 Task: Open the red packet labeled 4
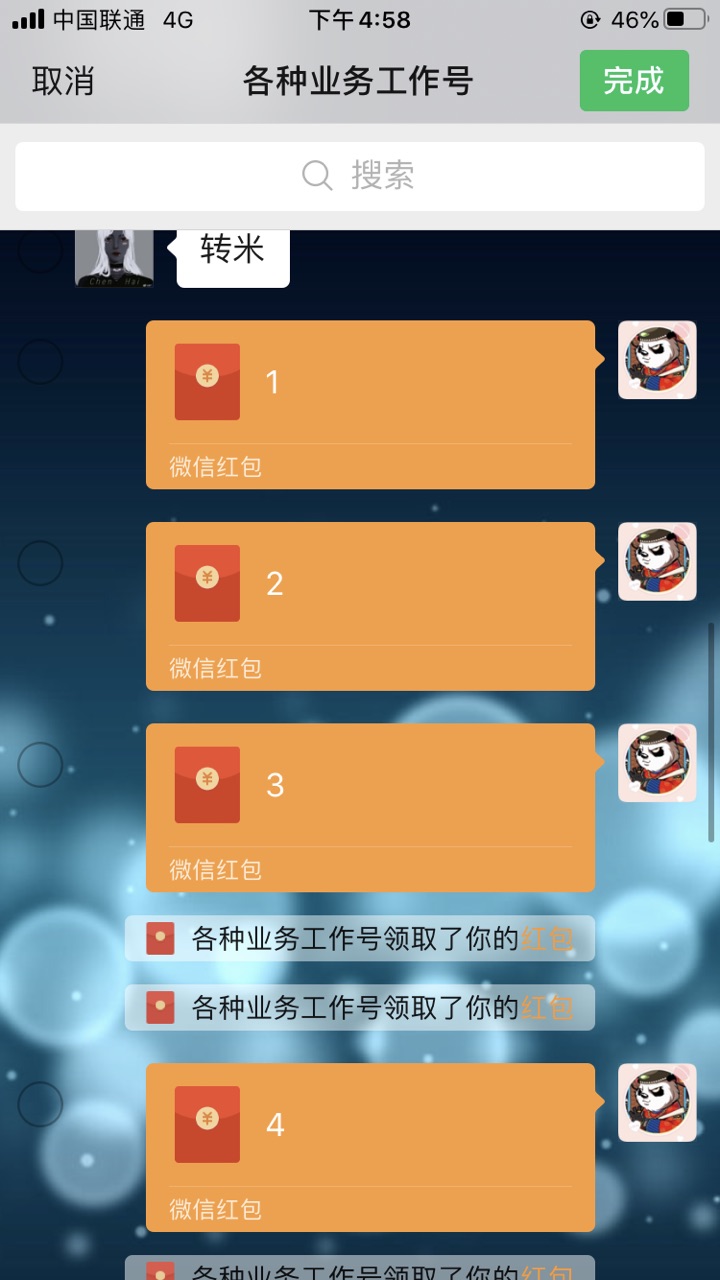tap(370, 1147)
